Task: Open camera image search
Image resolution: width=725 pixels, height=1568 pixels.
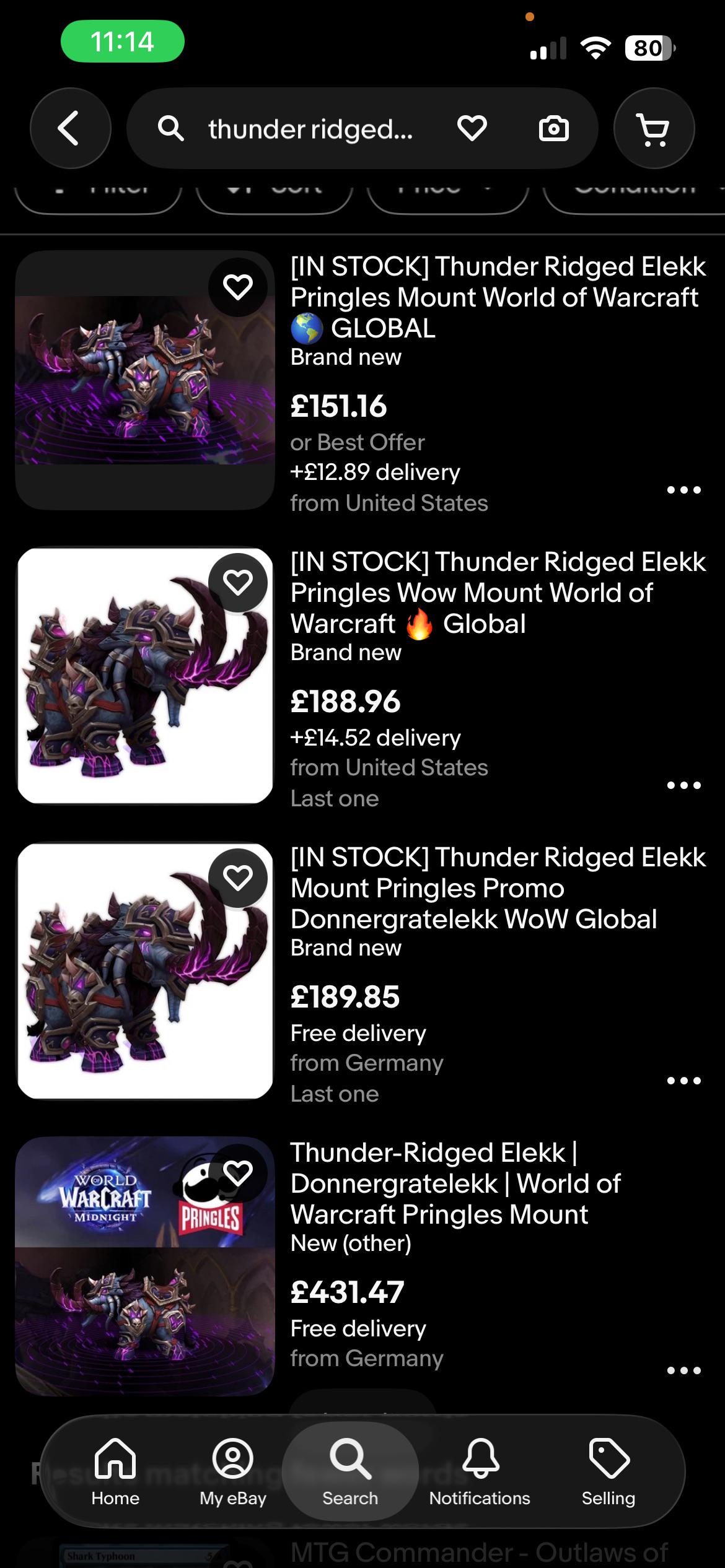Action: point(553,129)
